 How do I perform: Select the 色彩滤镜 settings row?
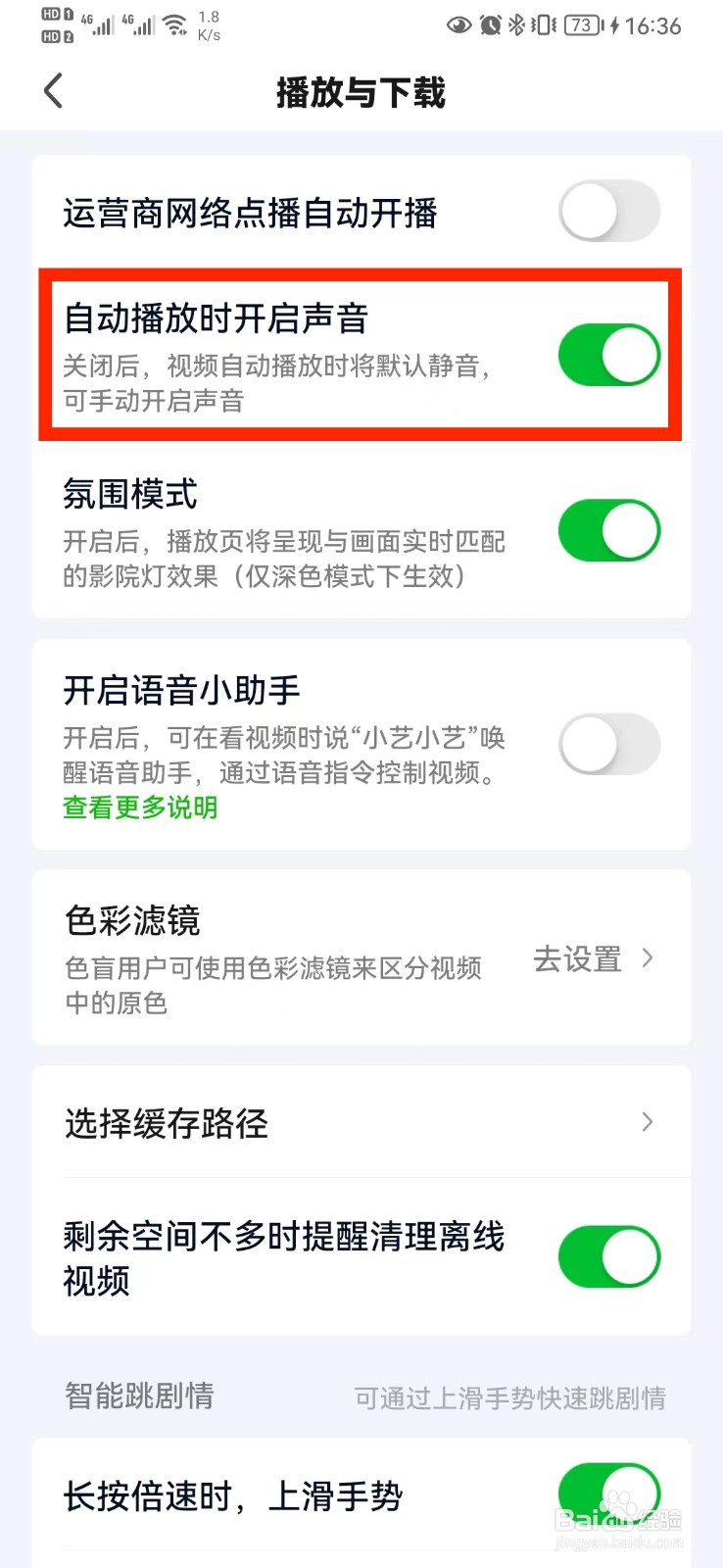coord(294,958)
